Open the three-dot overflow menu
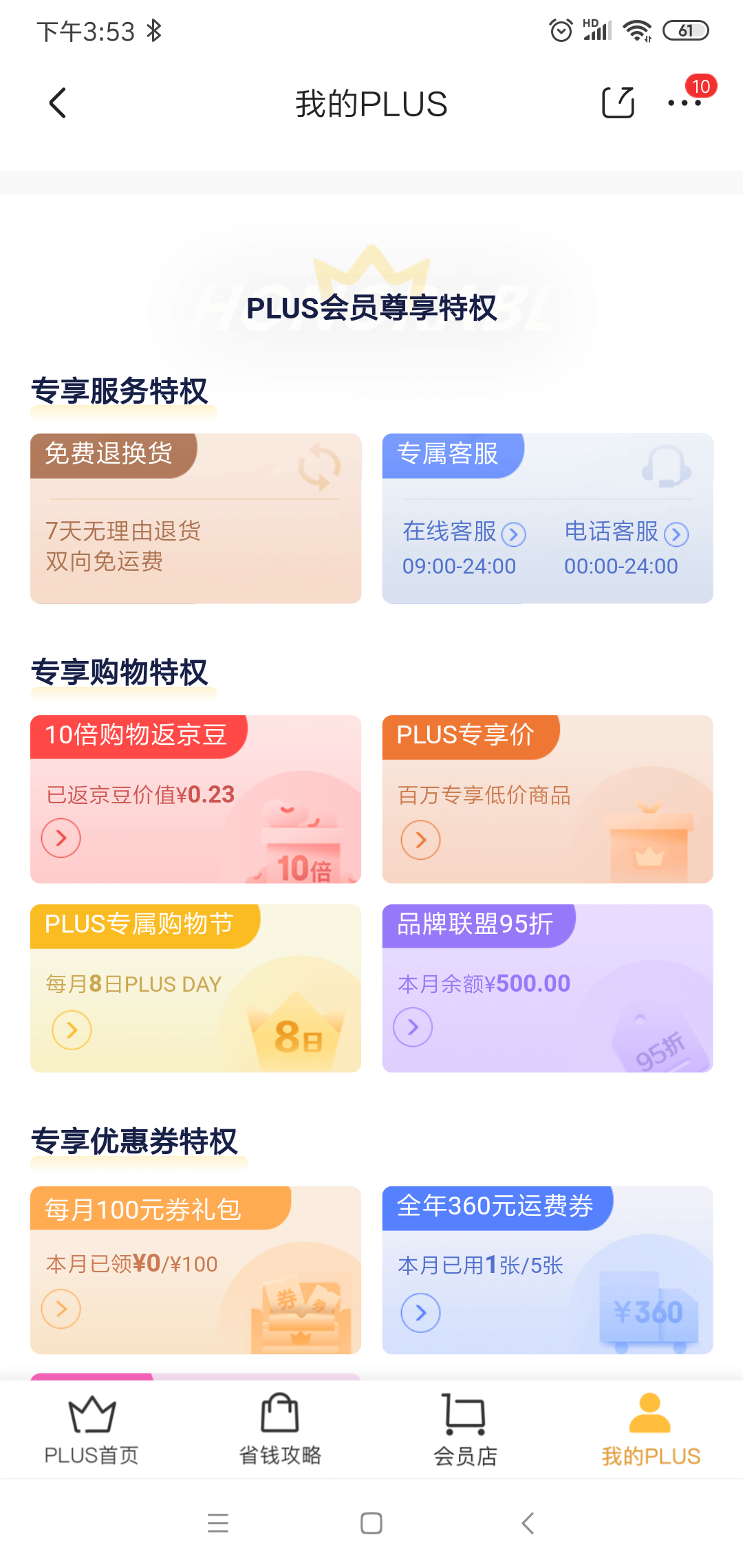This screenshot has width=743, height=1568. [x=685, y=103]
